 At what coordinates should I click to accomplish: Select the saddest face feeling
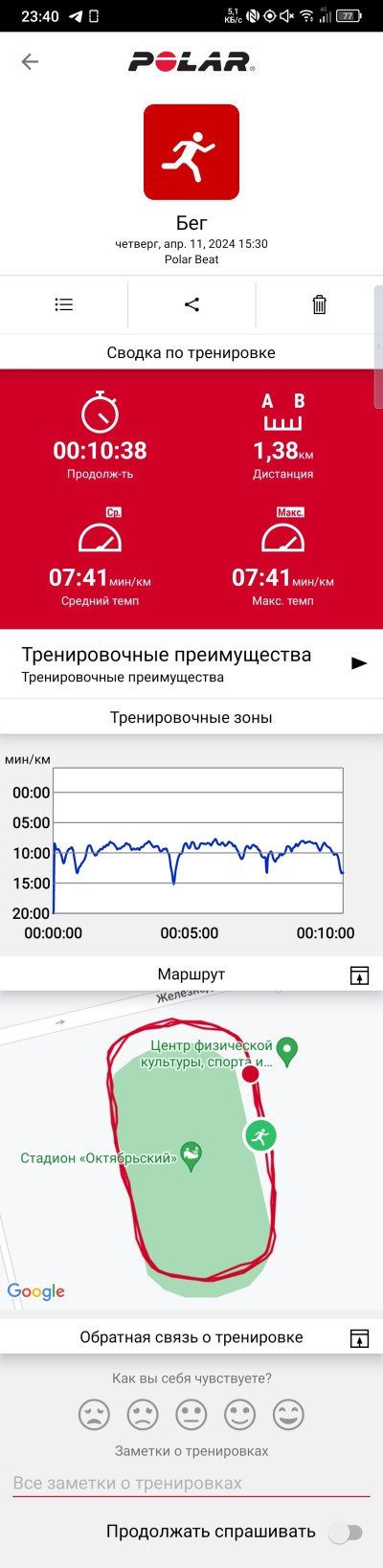coord(94,1414)
